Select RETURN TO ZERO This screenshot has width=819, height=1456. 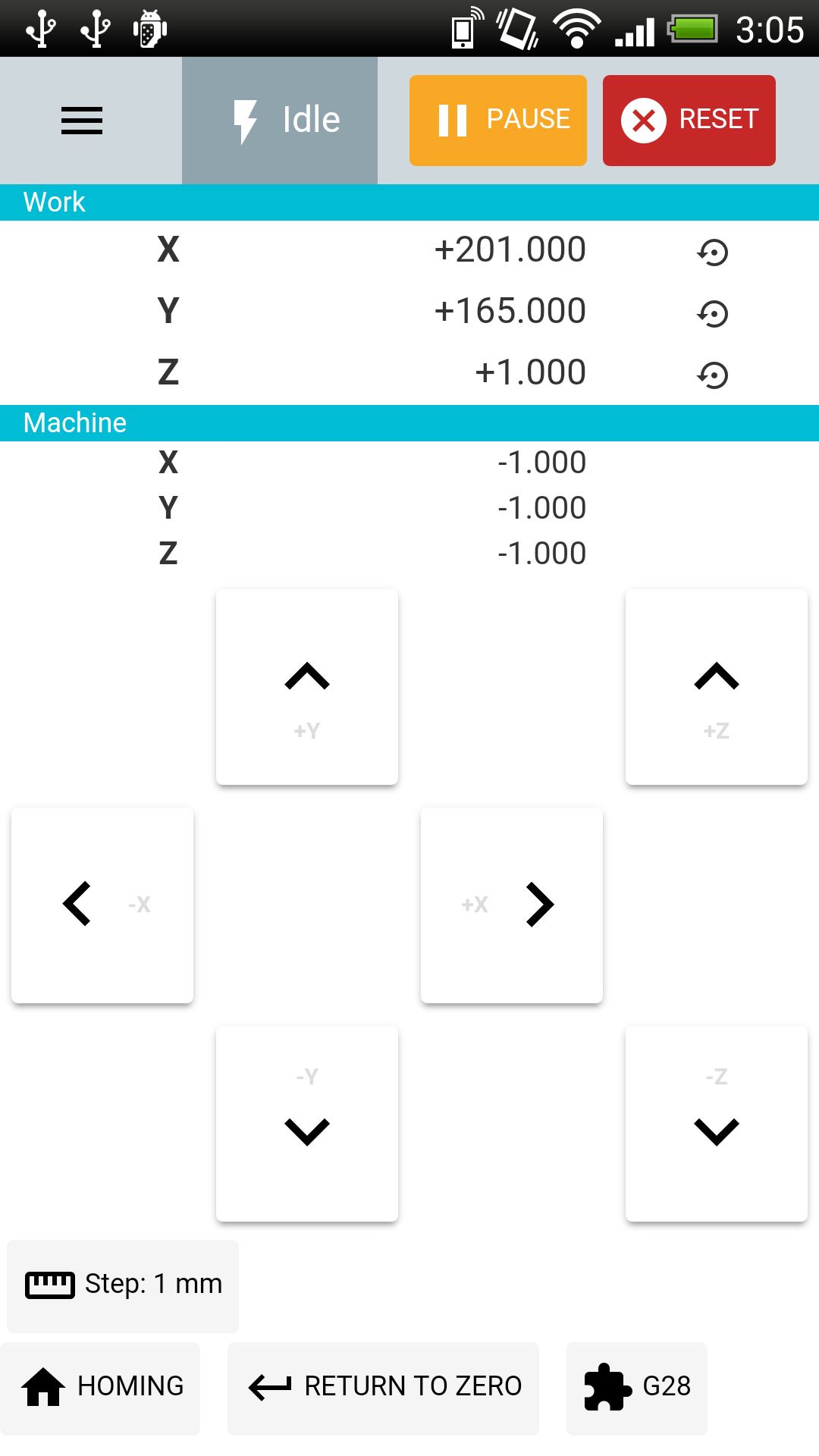click(x=383, y=1388)
